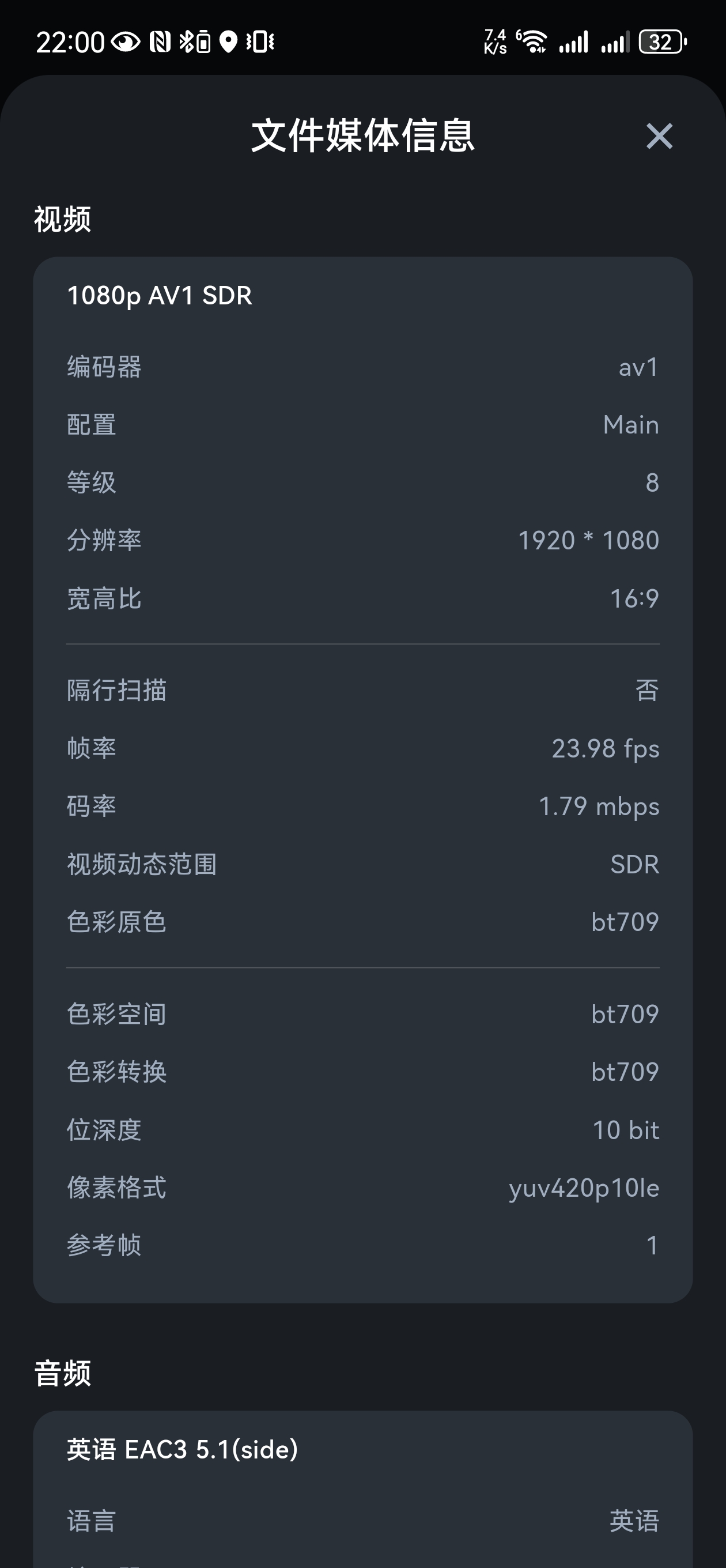Image resolution: width=726 pixels, height=1568 pixels.
Task: Close the 文件媒体信息 dialog
Action: 659,138
